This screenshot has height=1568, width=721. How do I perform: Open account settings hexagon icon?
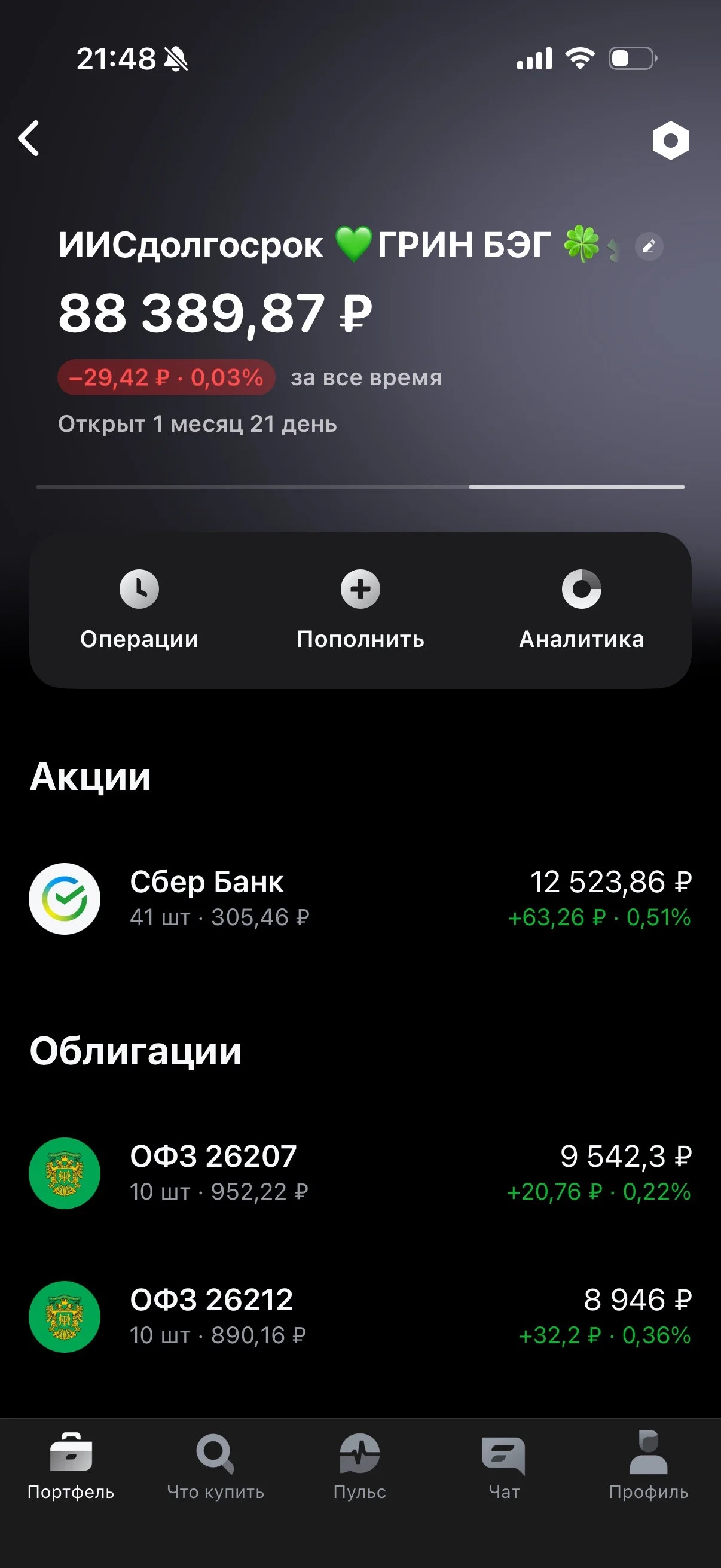[x=670, y=141]
